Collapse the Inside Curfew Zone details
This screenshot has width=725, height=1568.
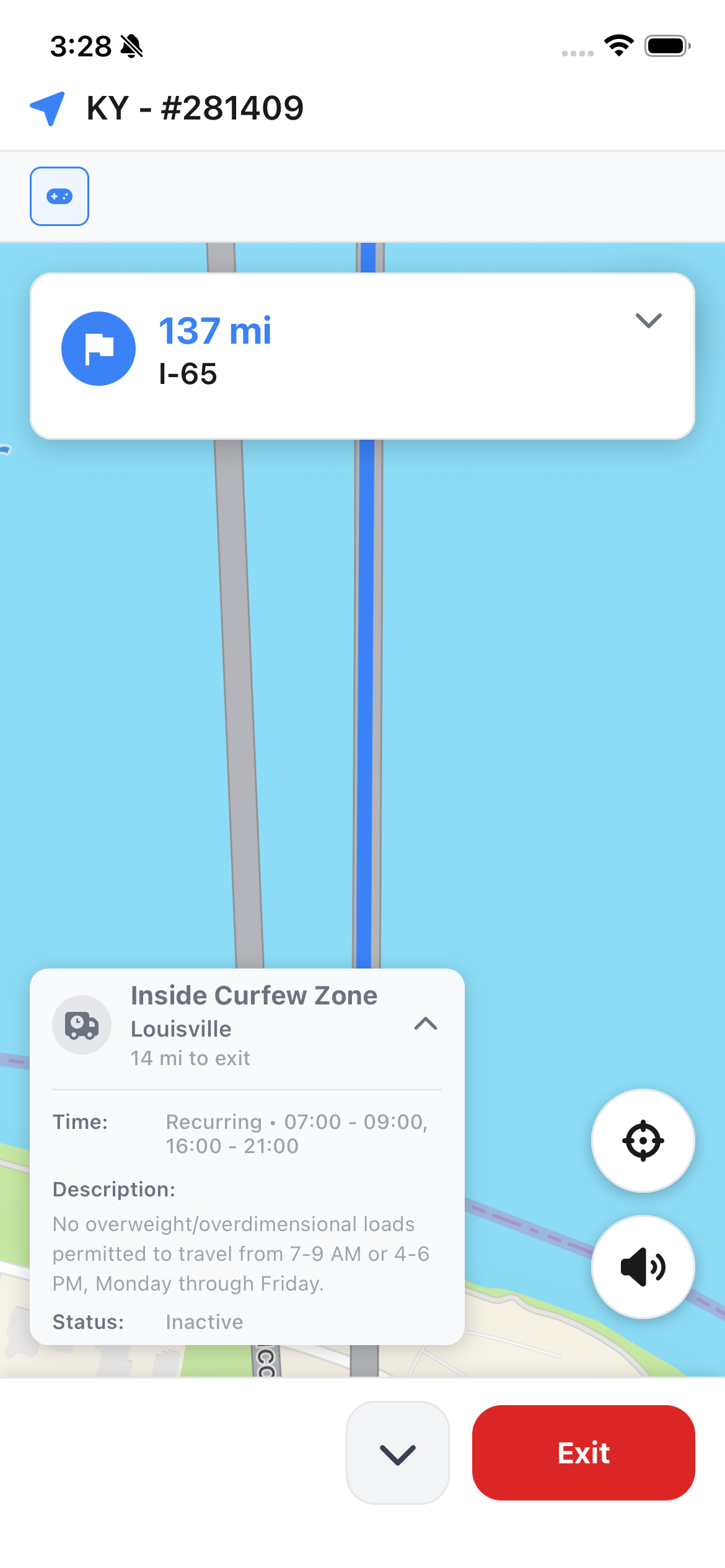pyautogui.click(x=425, y=1024)
